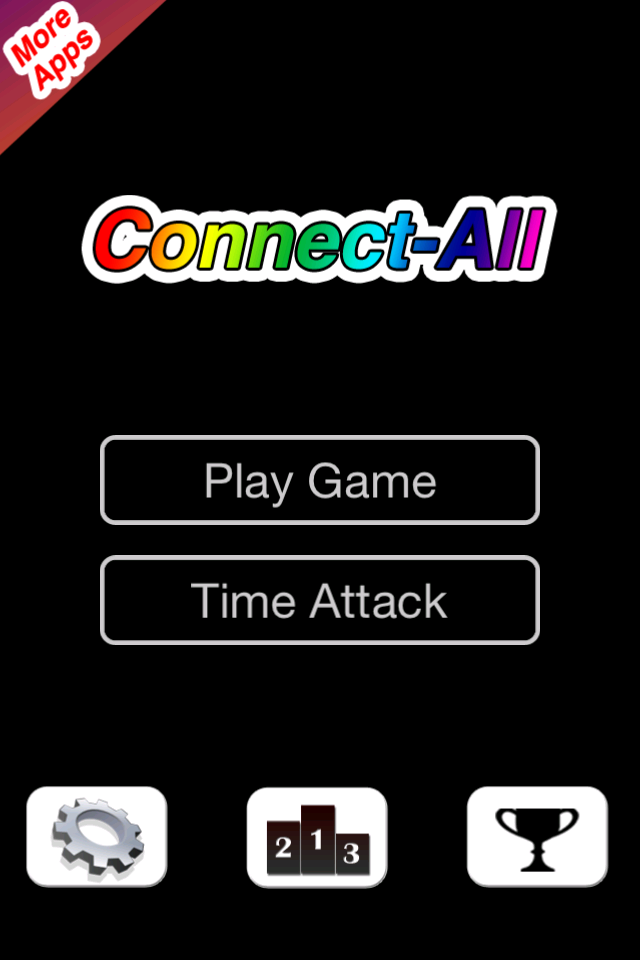Open achievements with the trophy icon

click(537, 836)
